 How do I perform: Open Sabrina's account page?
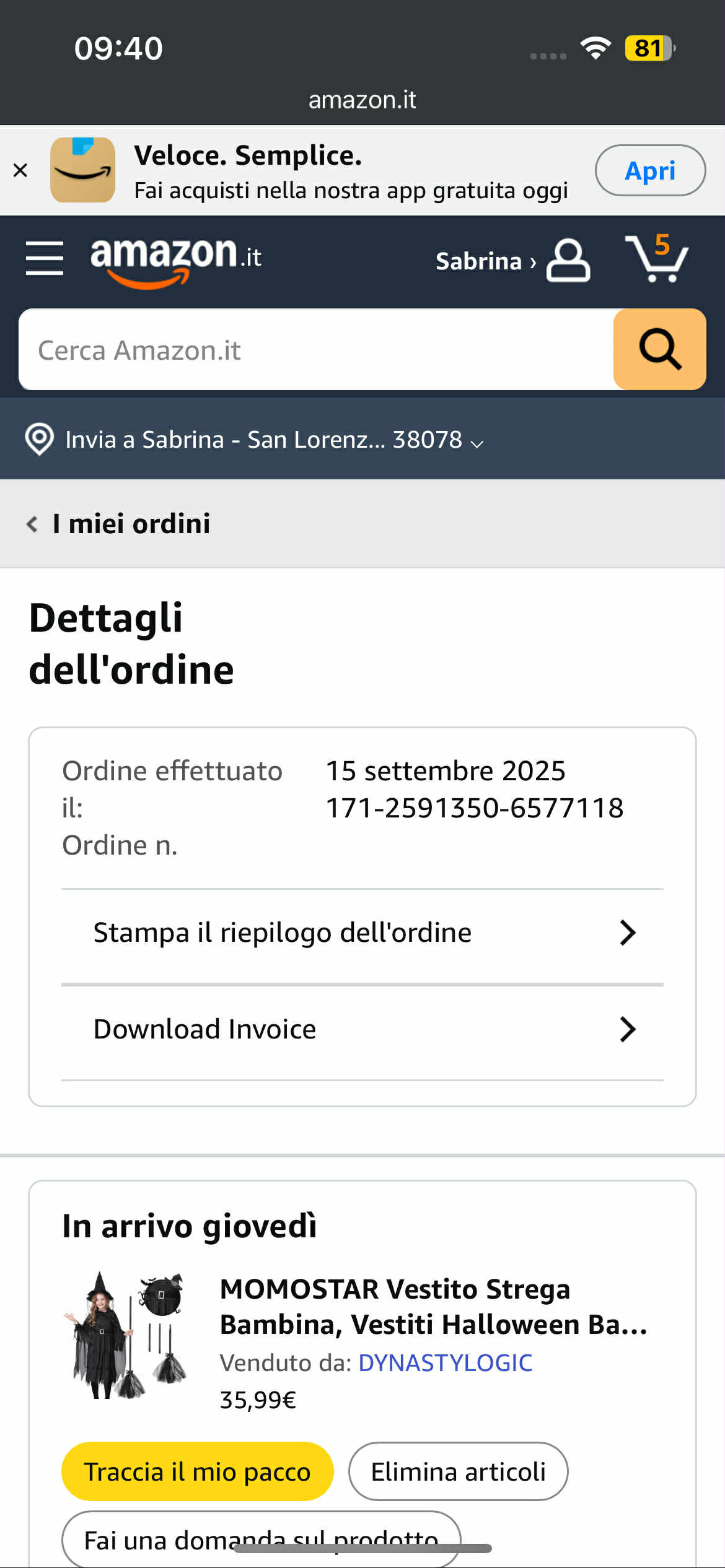click(x=512, y=261)
